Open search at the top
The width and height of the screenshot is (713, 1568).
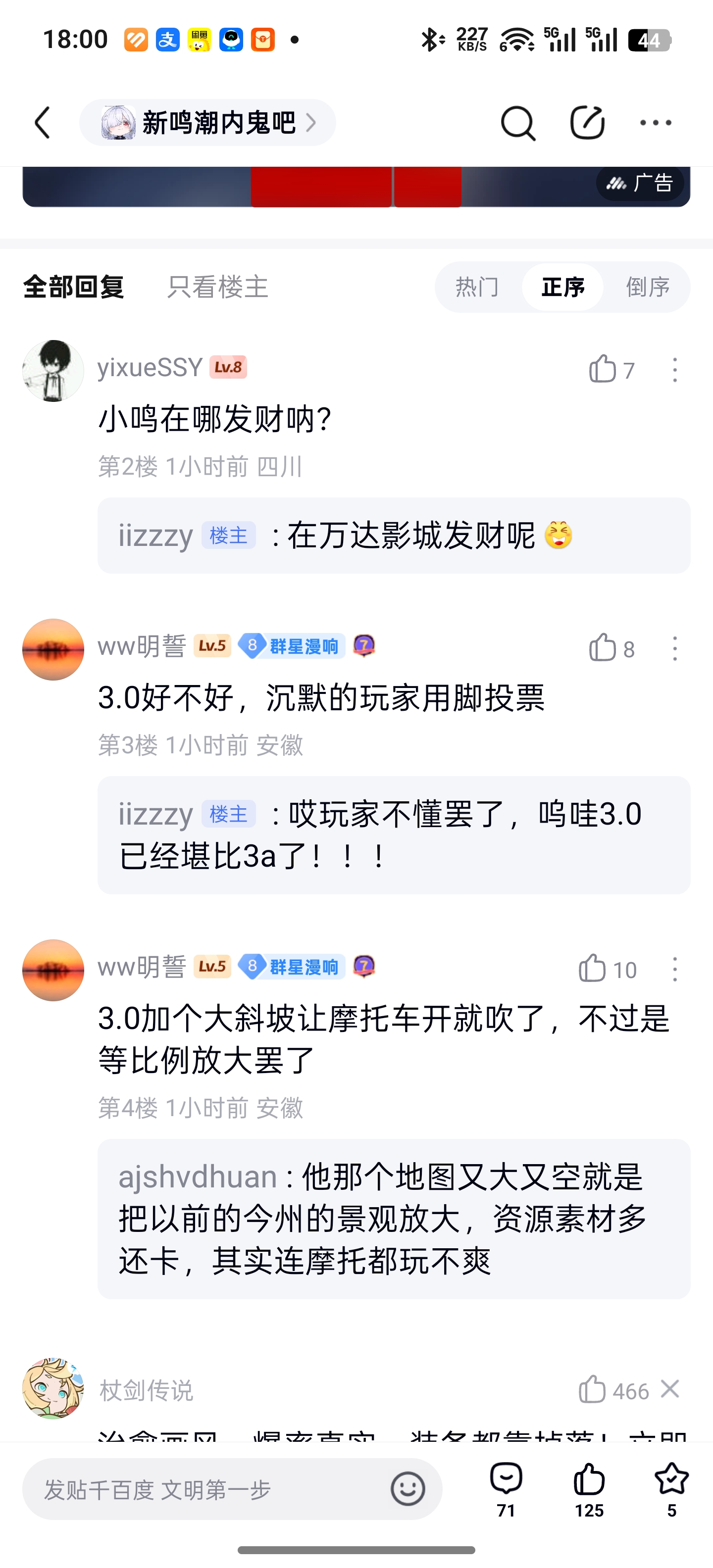tap(517, 122)
